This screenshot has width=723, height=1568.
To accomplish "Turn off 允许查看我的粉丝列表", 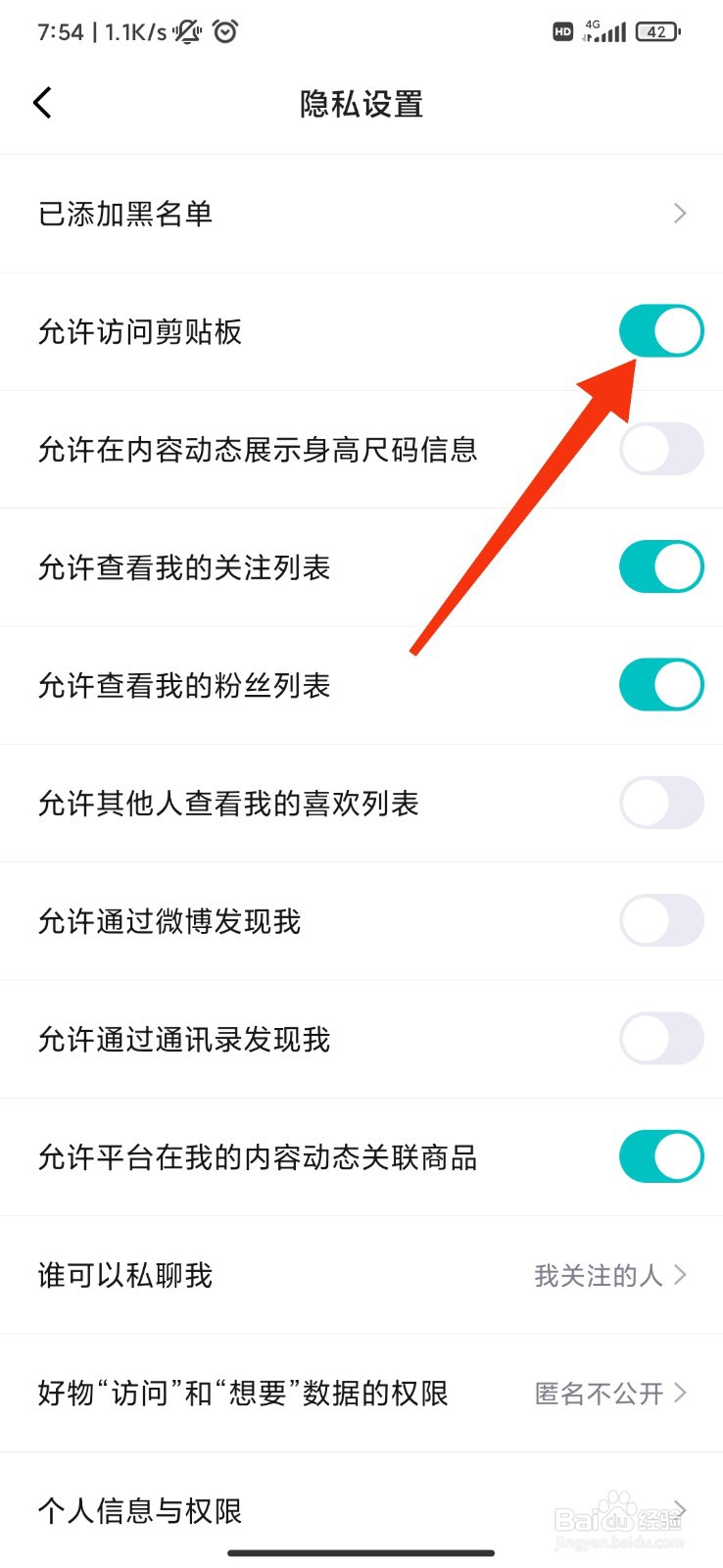I will (661, 685).
